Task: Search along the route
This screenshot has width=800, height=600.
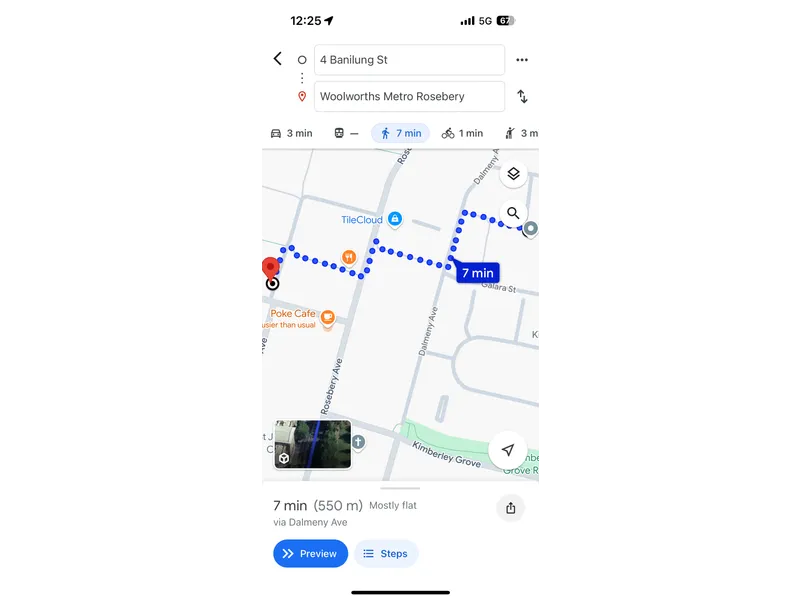Action: (513, 213)
